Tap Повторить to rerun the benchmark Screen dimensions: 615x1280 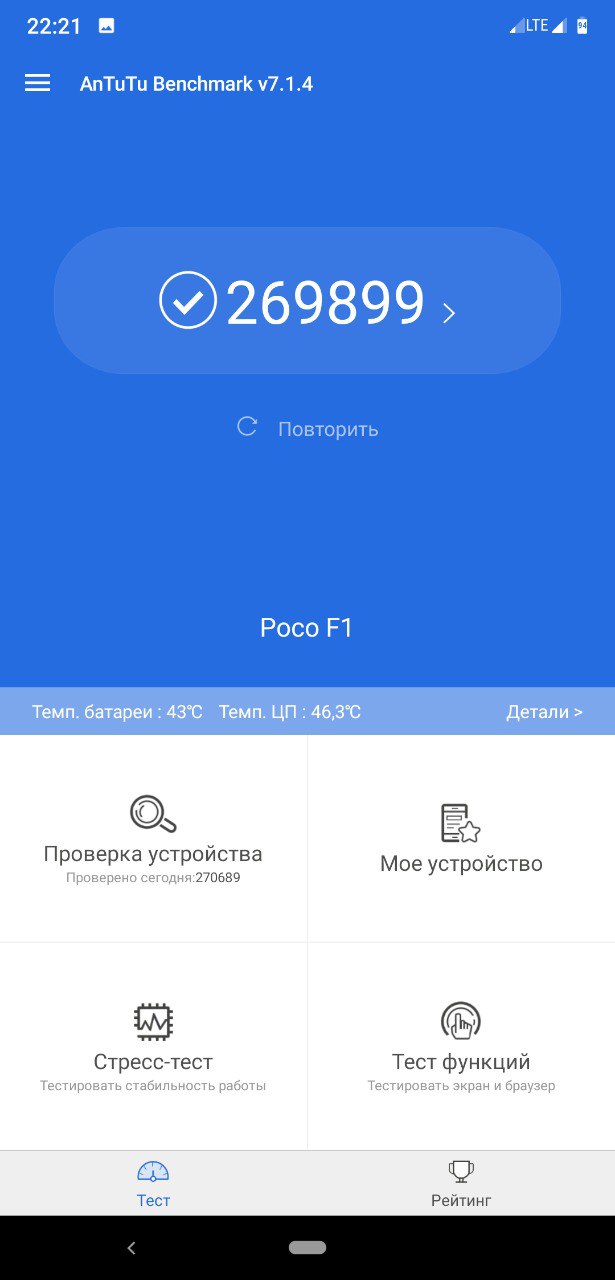(307, 429)
